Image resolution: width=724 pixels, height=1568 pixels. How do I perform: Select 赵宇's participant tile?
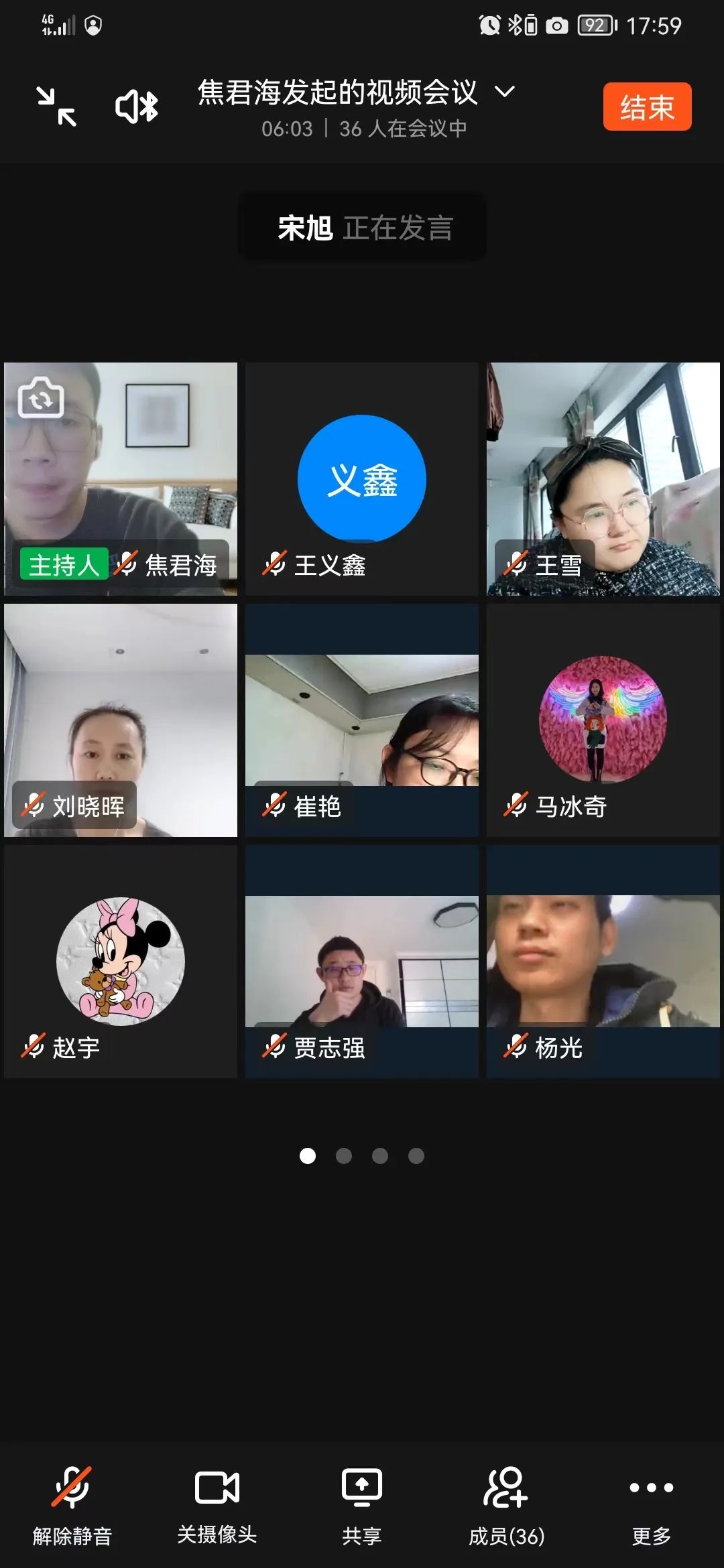click(x=121, y=962)
